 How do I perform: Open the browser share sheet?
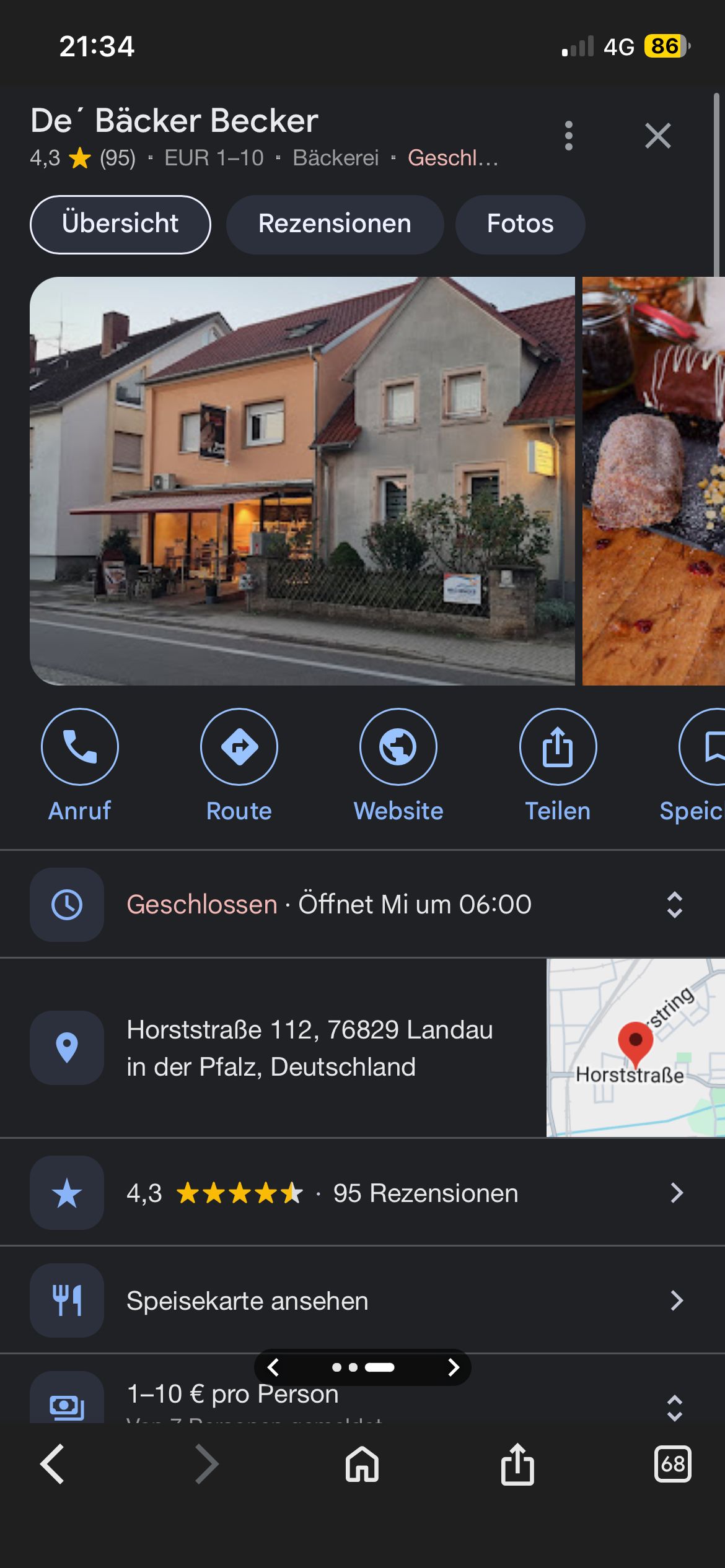(517, 1464)
